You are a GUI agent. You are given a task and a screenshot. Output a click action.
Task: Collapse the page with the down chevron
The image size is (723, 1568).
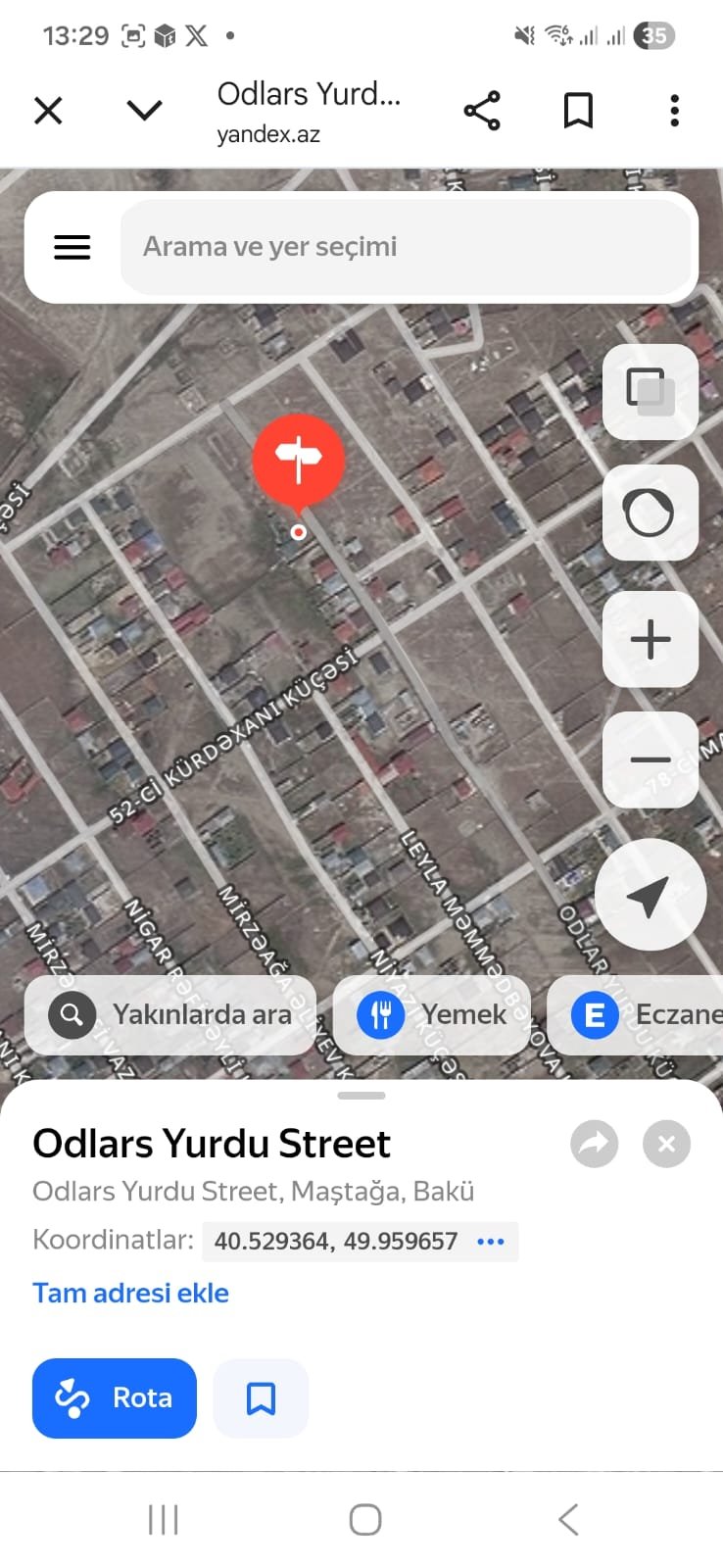pyautogui.click(x=144, y=110)
